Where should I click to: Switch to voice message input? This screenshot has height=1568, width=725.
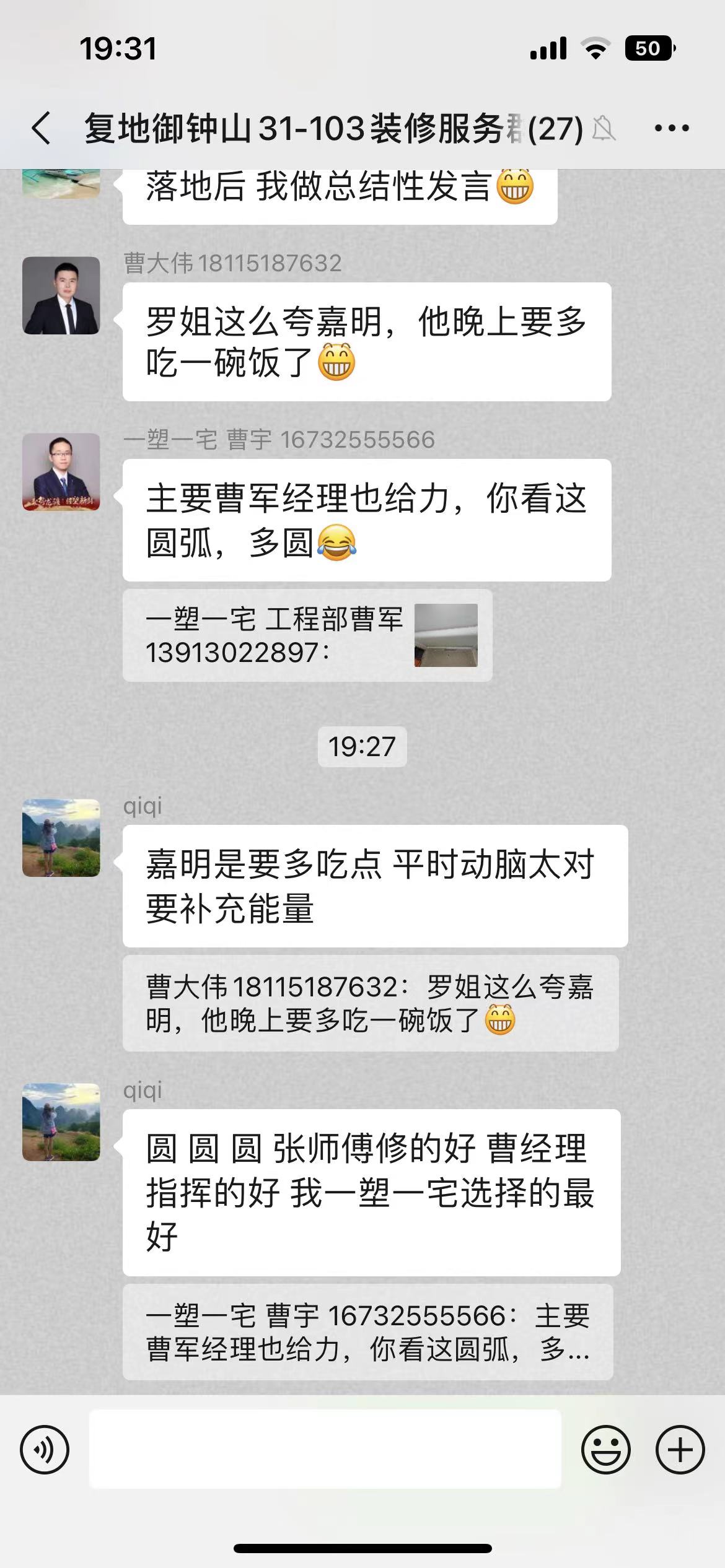pos(45,1450)
